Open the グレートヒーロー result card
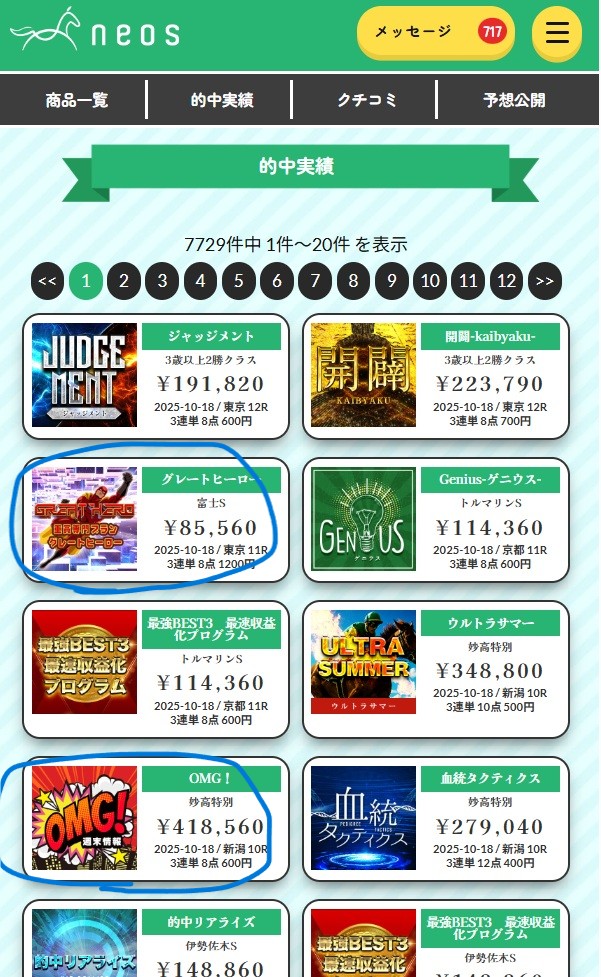This screenshot has height=977, width=601. pyautogui.click(x=155, y=520)
